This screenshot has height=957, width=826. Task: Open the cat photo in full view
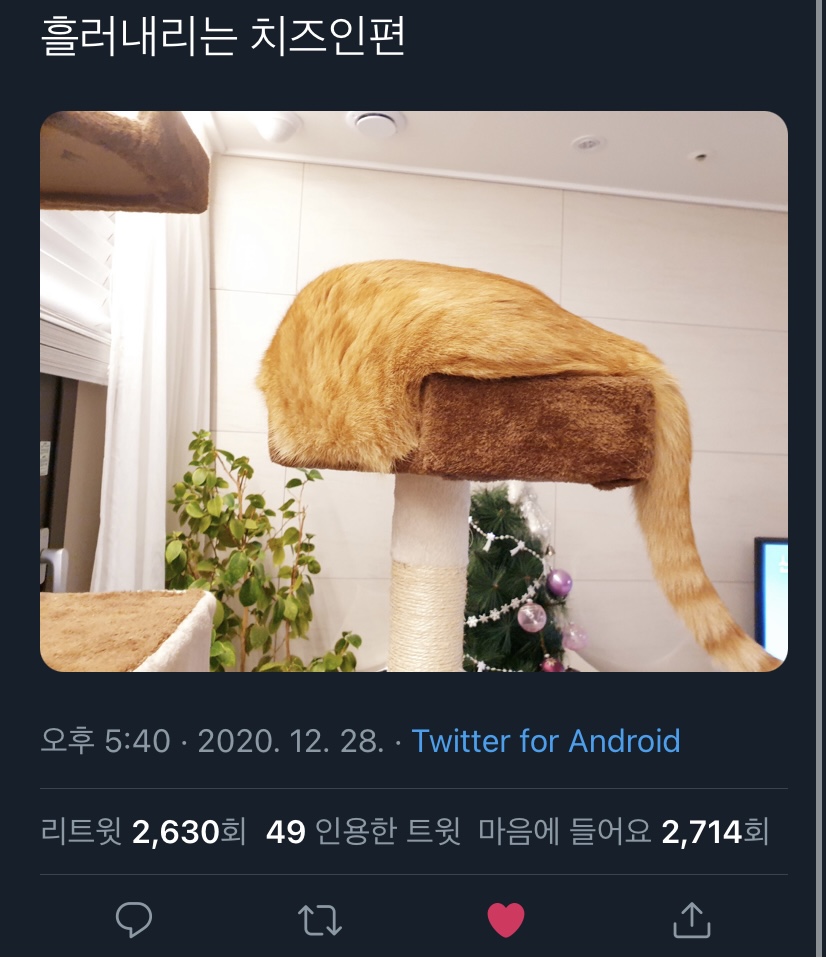click(x=413, y=391)
